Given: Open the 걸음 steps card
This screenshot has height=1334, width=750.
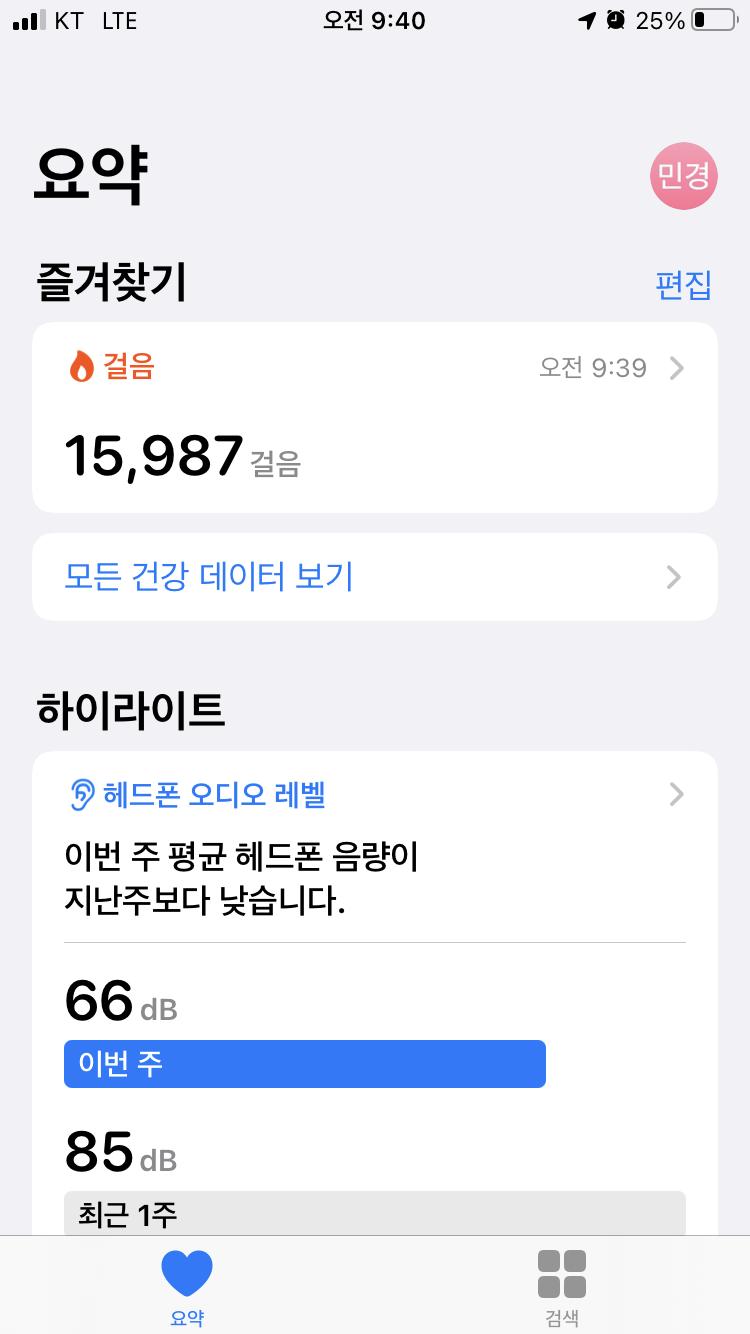Looking at the screenshot, I should [374, 417].
